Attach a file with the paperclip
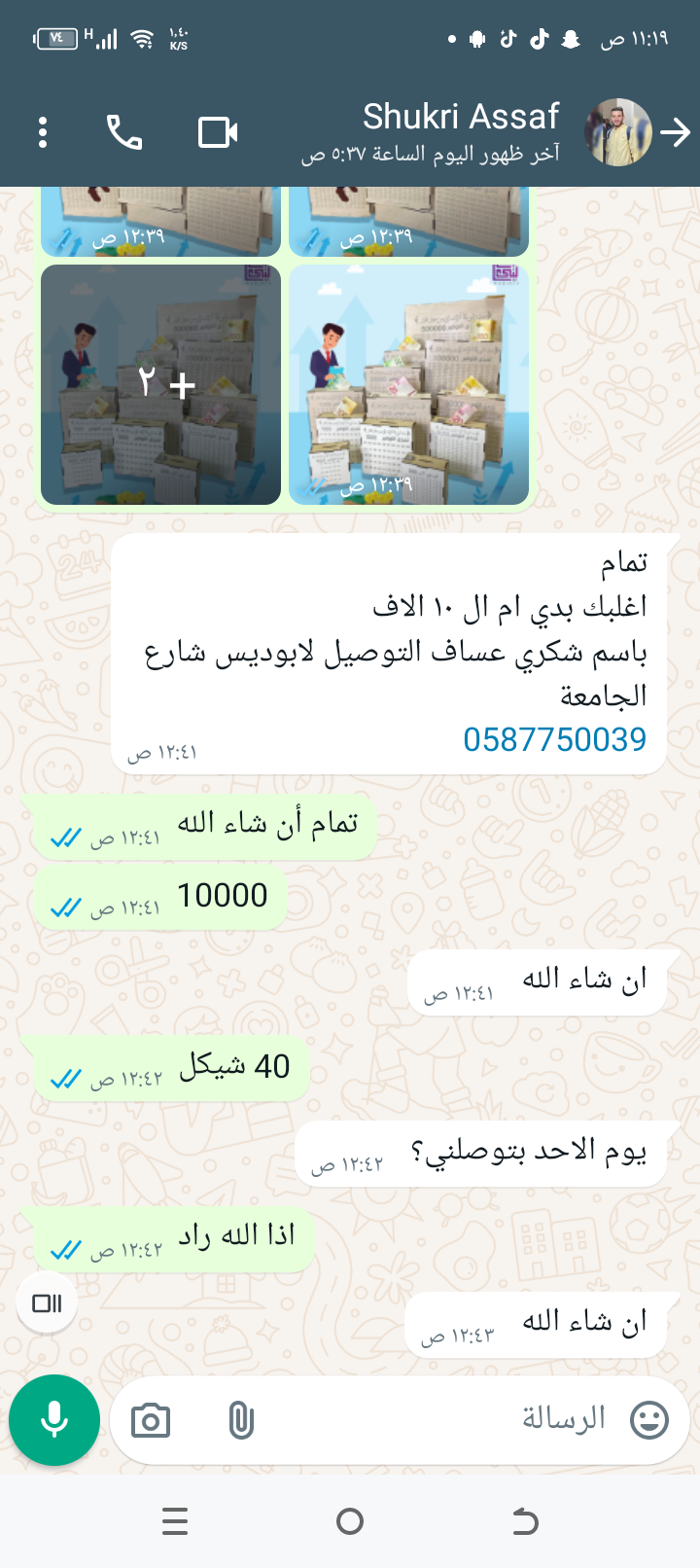The image size is (700, 1568). (x=241, y=1421)
